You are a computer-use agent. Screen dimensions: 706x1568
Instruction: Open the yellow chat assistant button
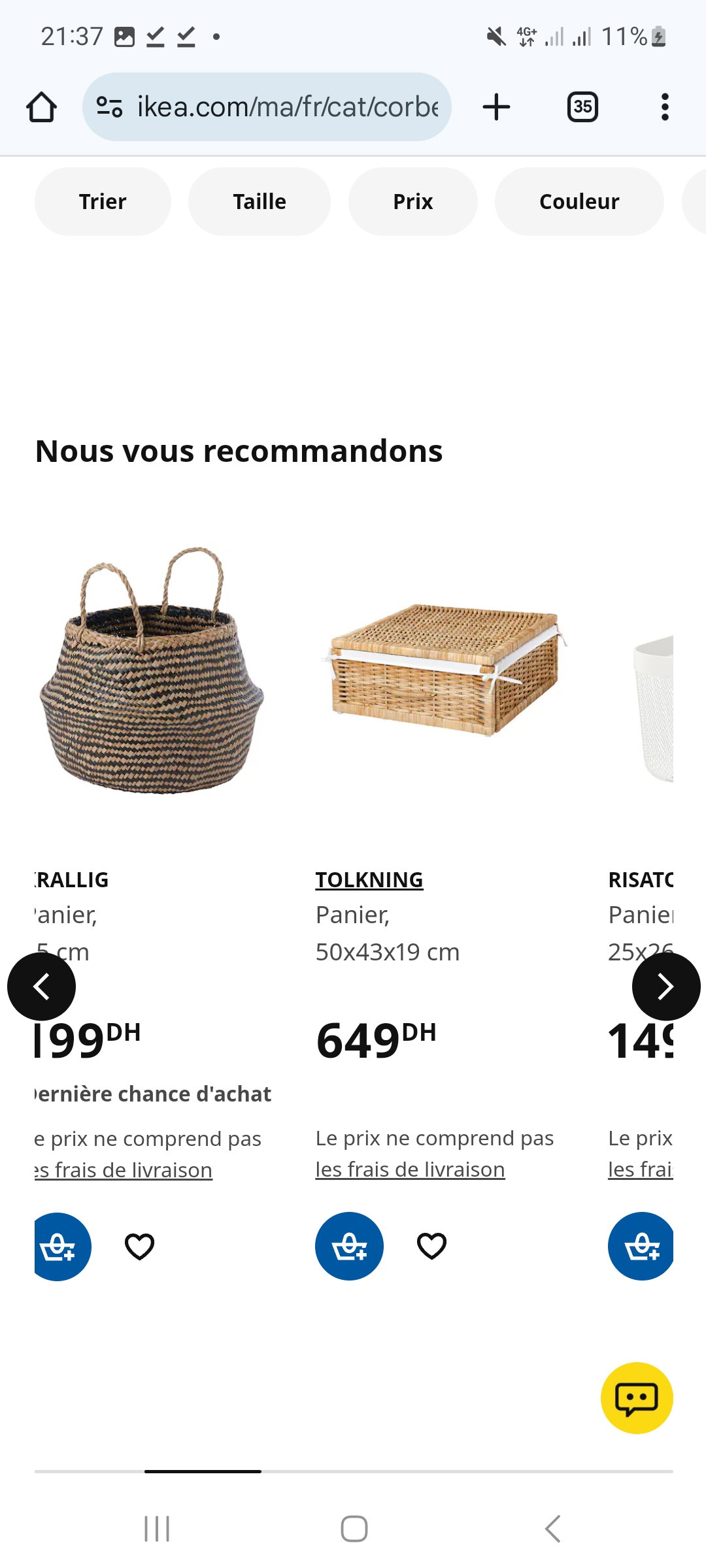(x=637, y=1398)
